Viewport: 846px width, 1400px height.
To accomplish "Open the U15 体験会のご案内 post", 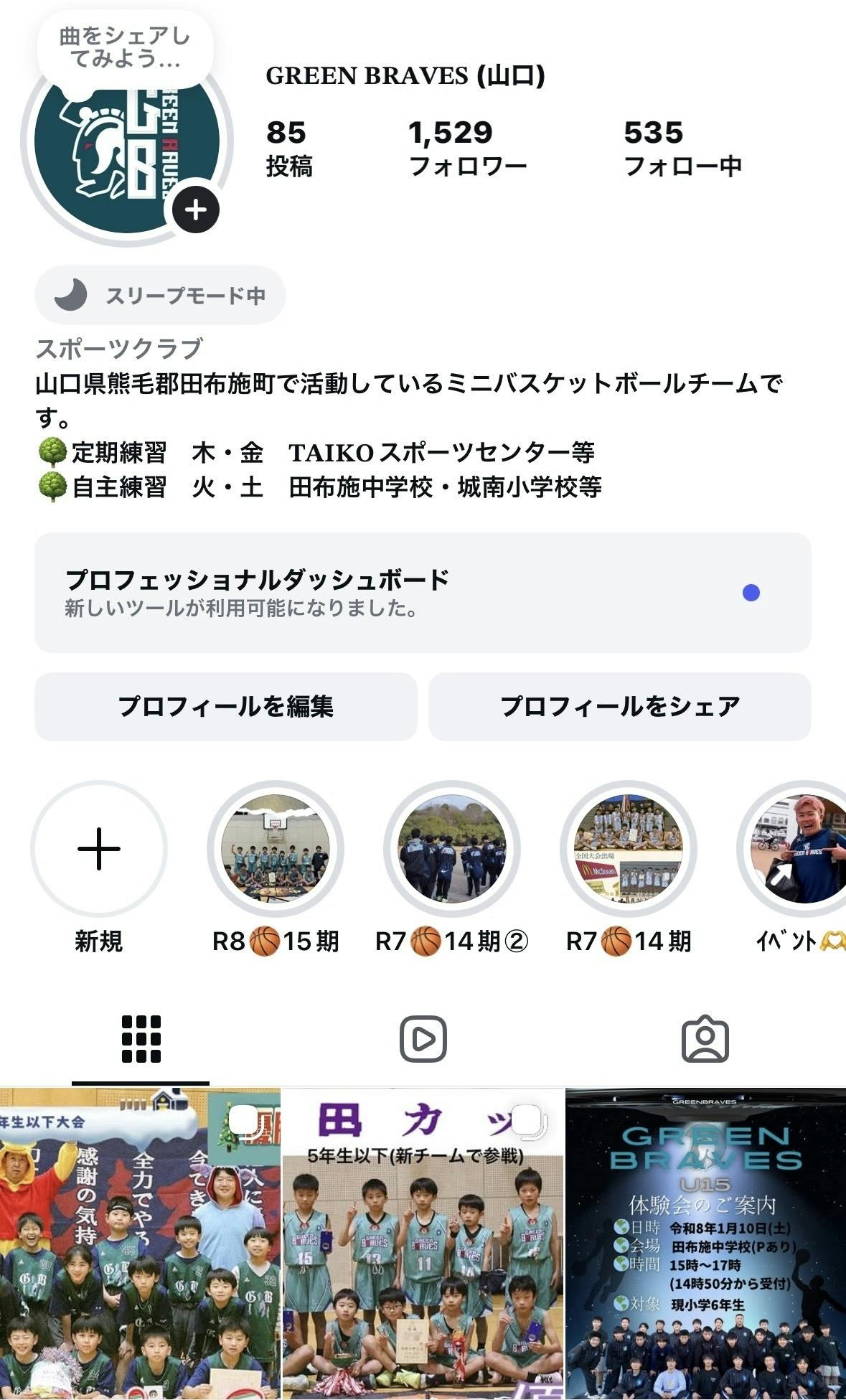I will (705, 1243).
